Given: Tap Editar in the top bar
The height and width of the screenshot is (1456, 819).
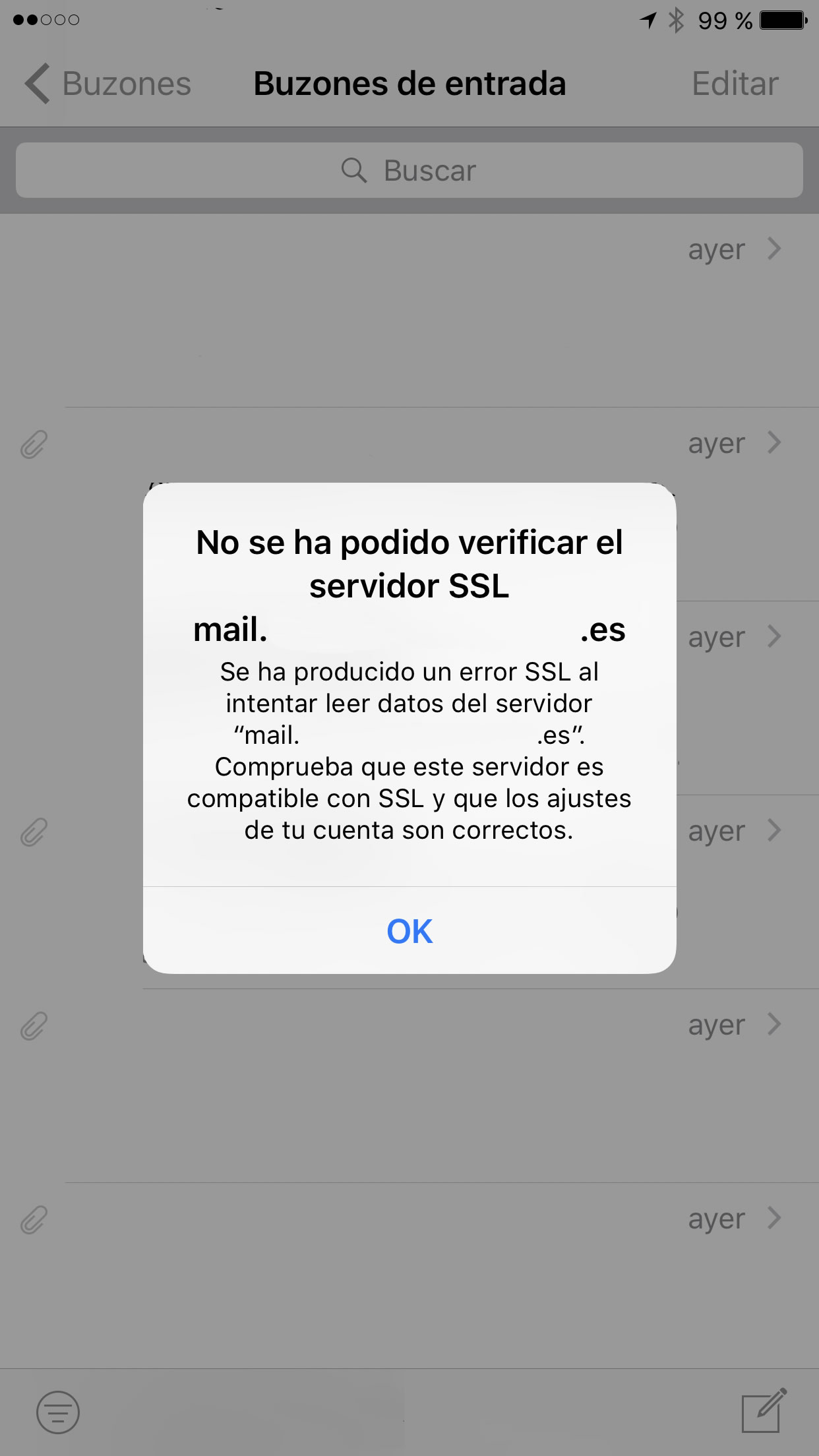Looking at the screenshot, I should (735, 84).
